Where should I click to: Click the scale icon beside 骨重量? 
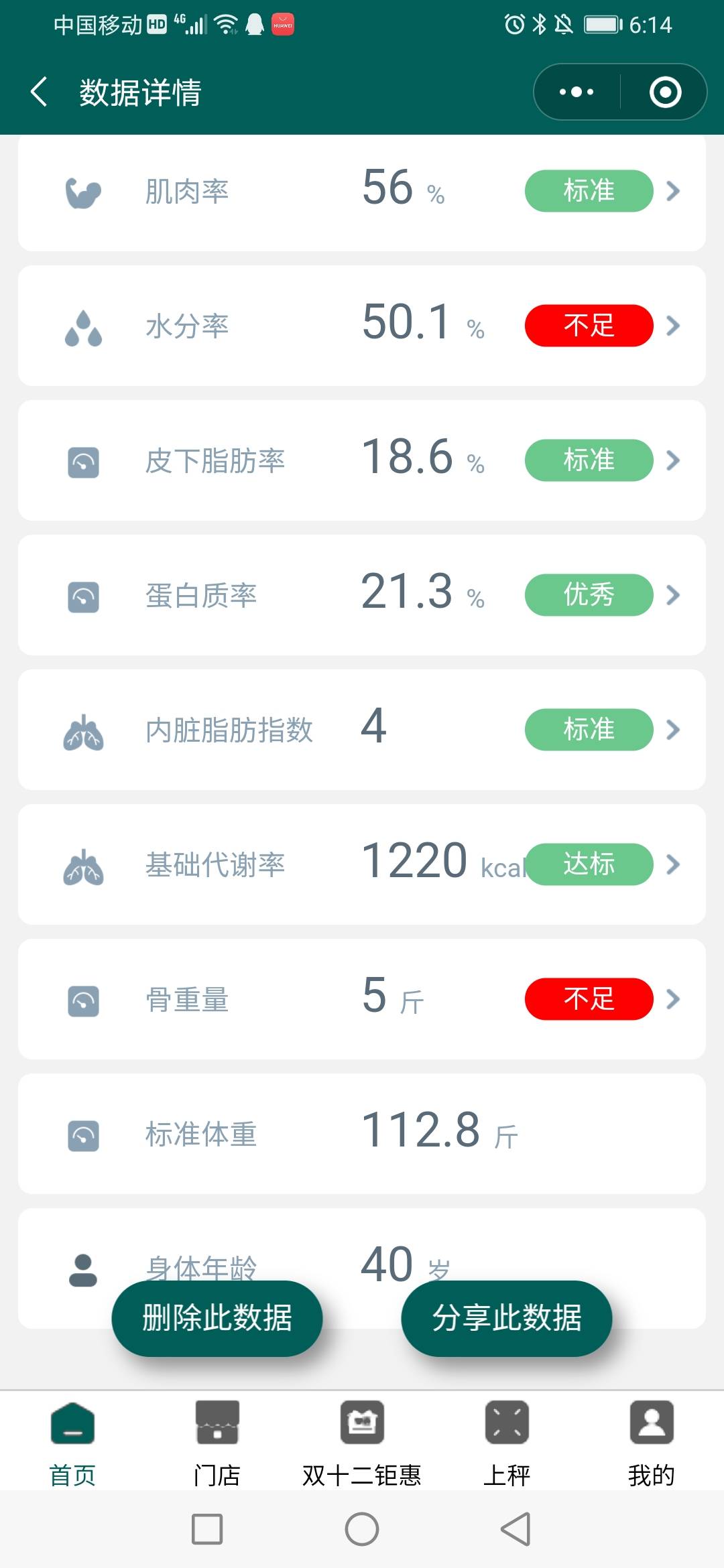[83, 999]
